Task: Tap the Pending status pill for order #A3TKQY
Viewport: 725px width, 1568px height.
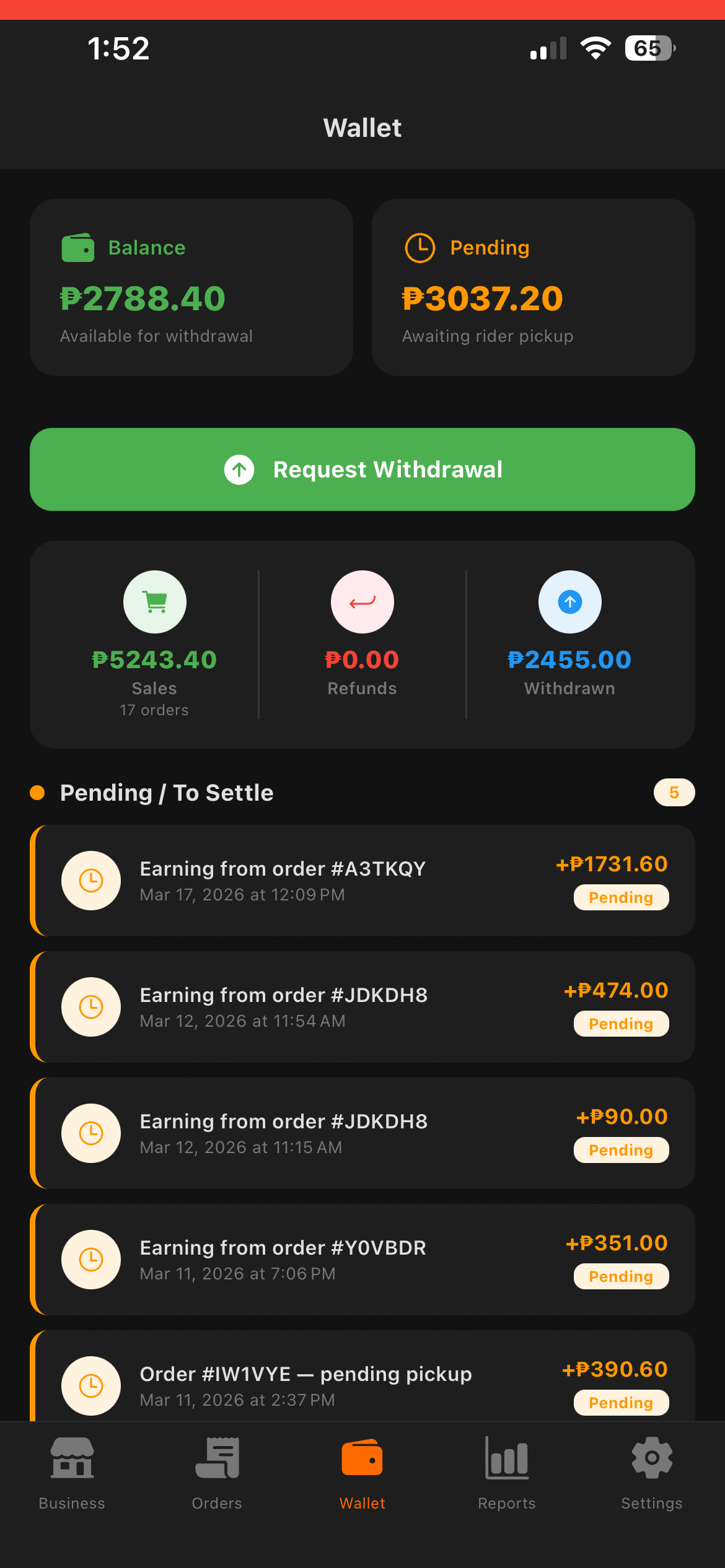Action: [x=621, y=897]
